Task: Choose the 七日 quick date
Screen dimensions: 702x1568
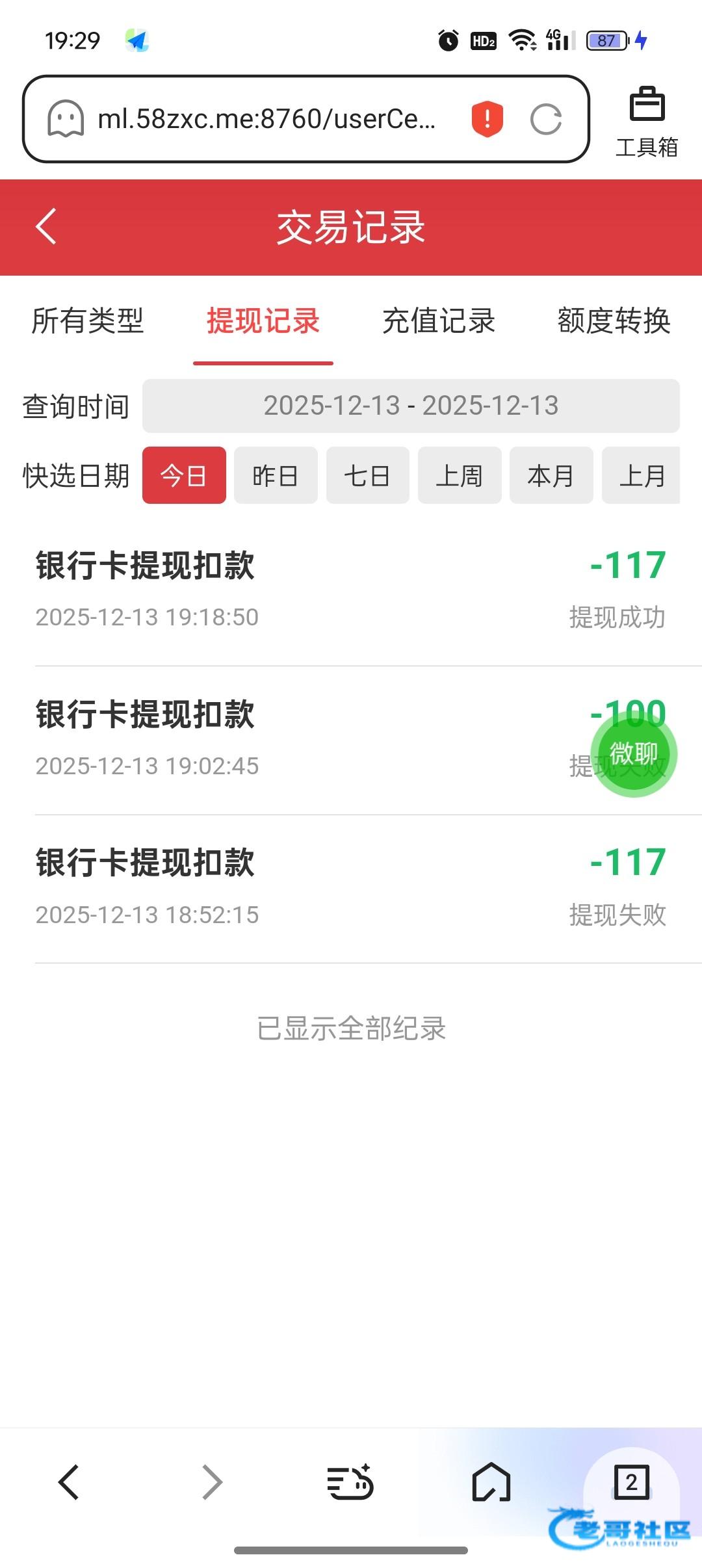Action: point(367,475)
